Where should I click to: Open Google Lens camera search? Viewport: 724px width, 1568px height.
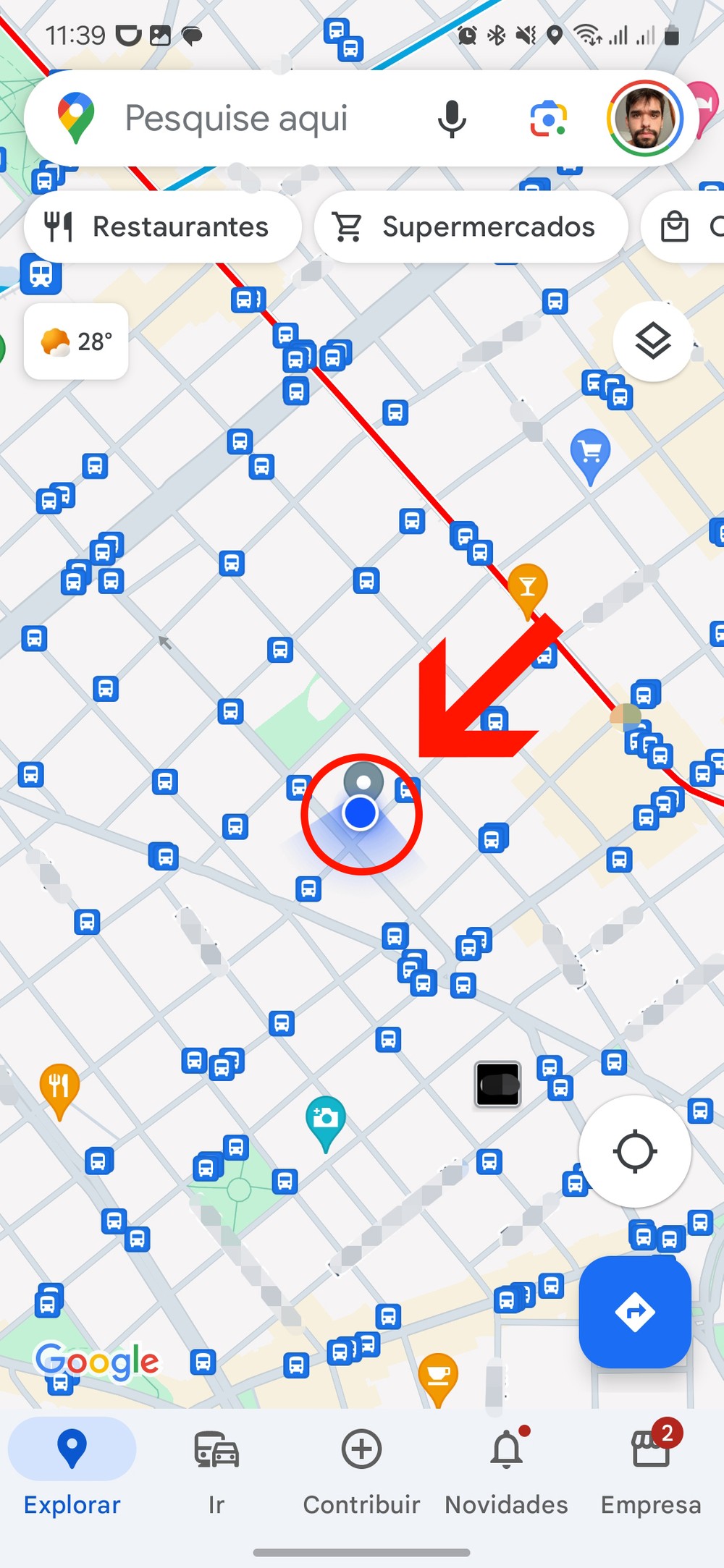(x=548, y=119)
